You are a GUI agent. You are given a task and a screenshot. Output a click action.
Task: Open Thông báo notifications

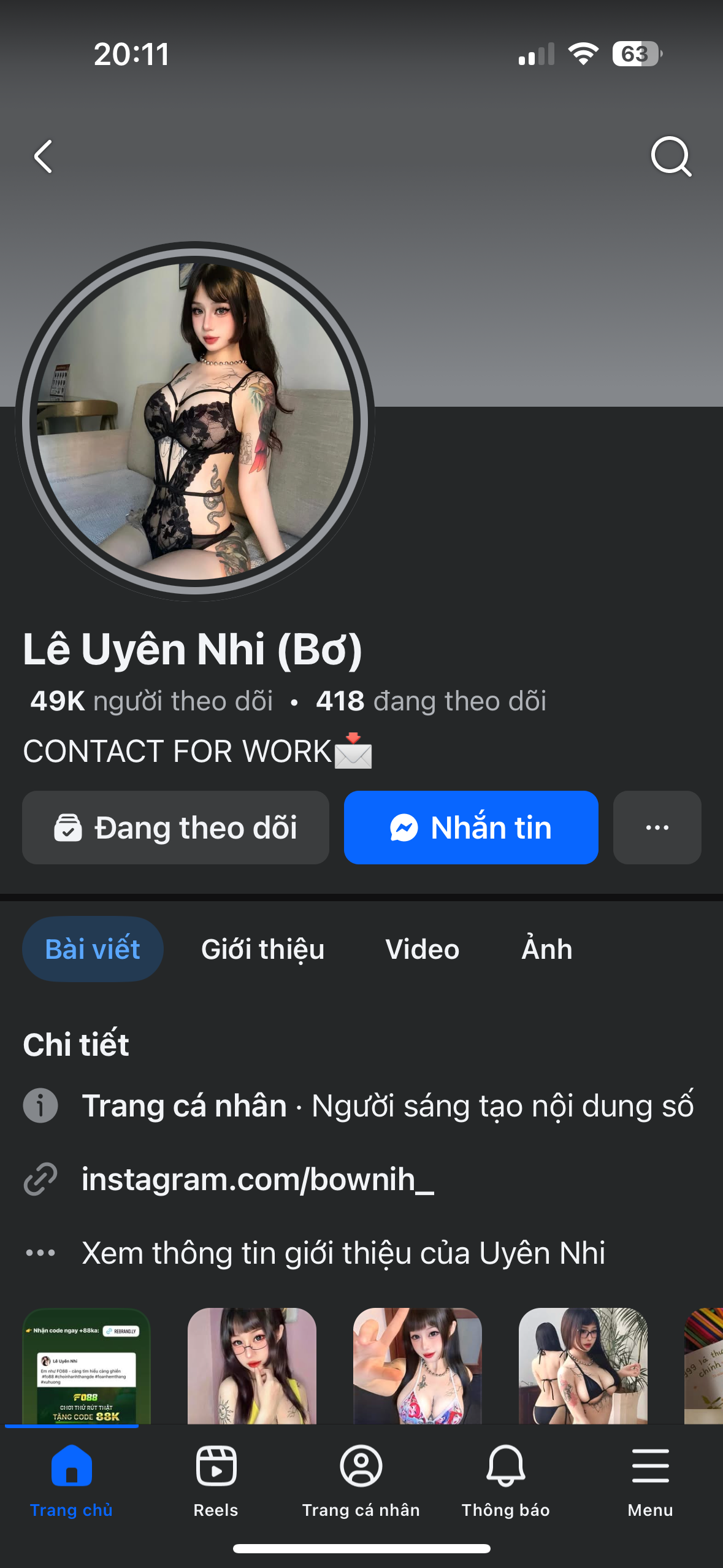pyautogui.click(x=505, y=1480)
